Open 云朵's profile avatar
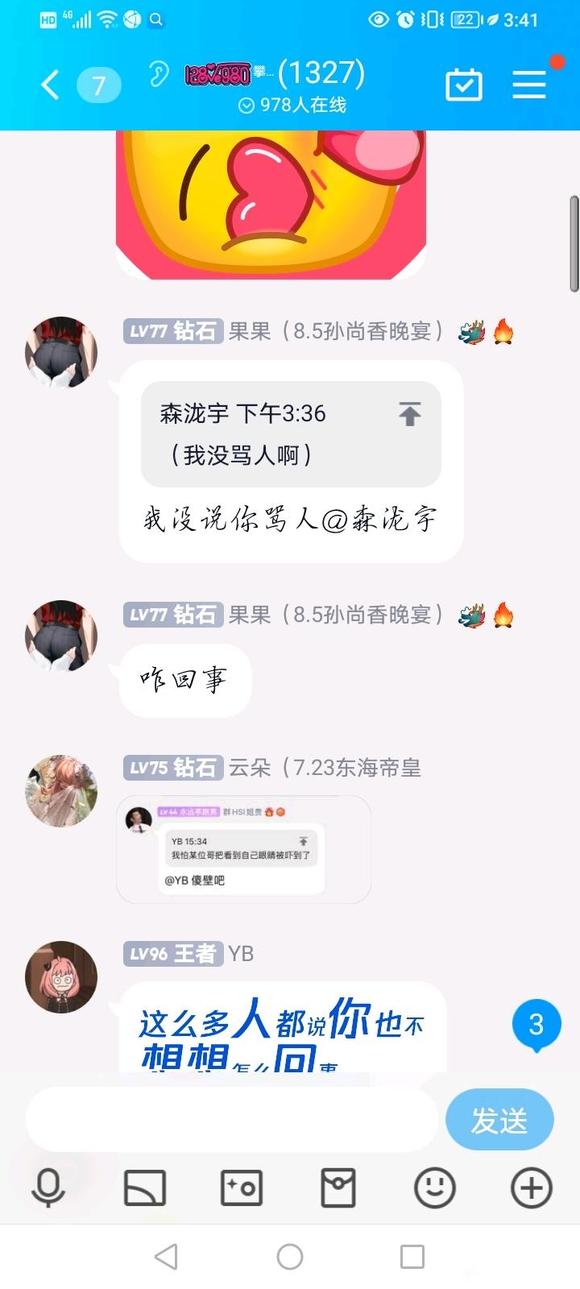 point(61,791)
